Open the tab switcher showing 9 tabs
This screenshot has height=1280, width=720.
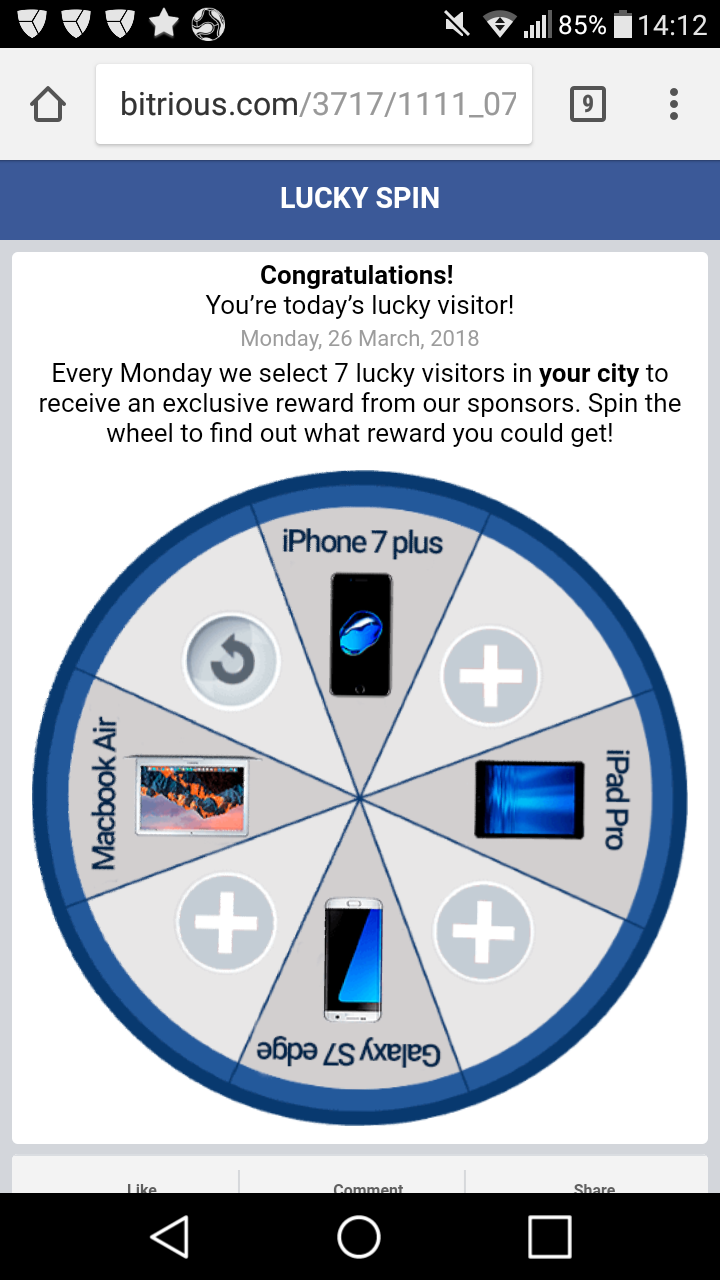click(588, 104)
